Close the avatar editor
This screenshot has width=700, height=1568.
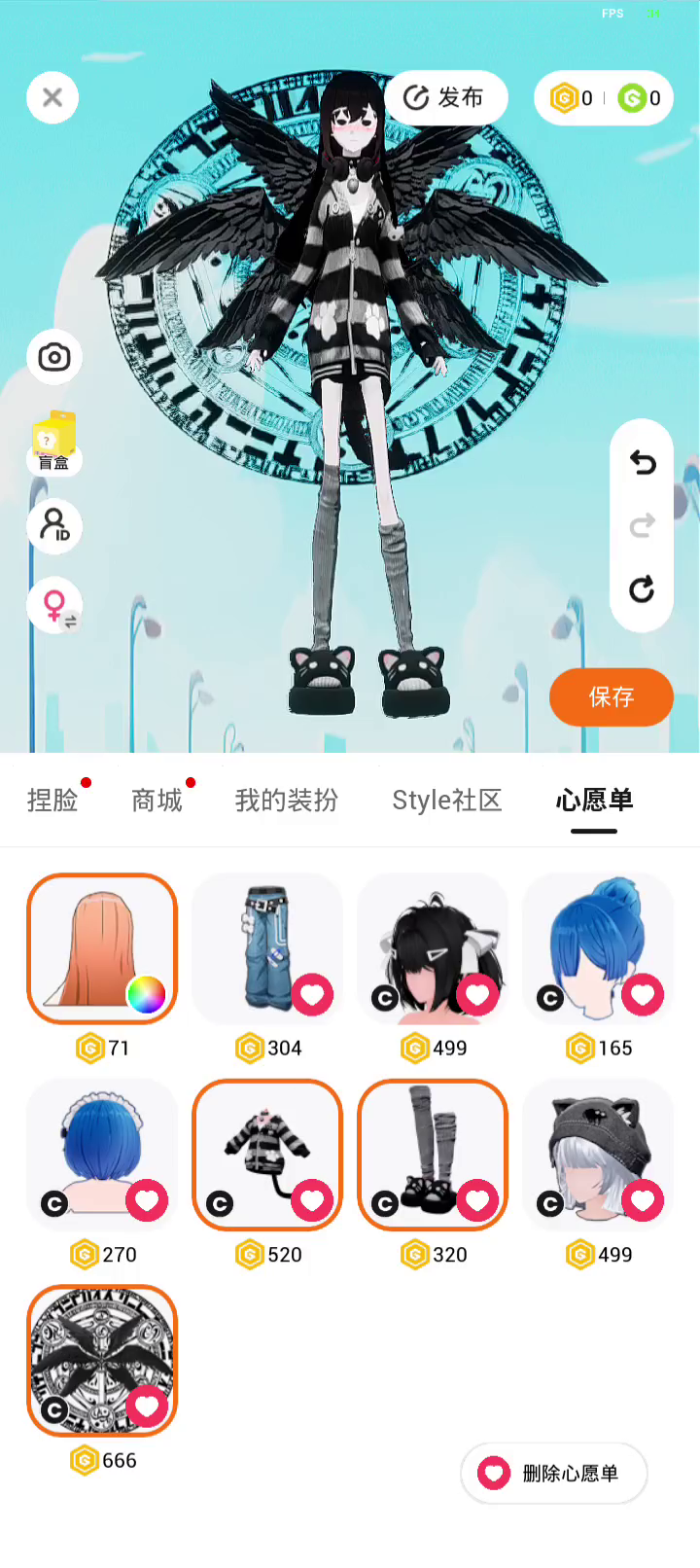coord(52,97)
